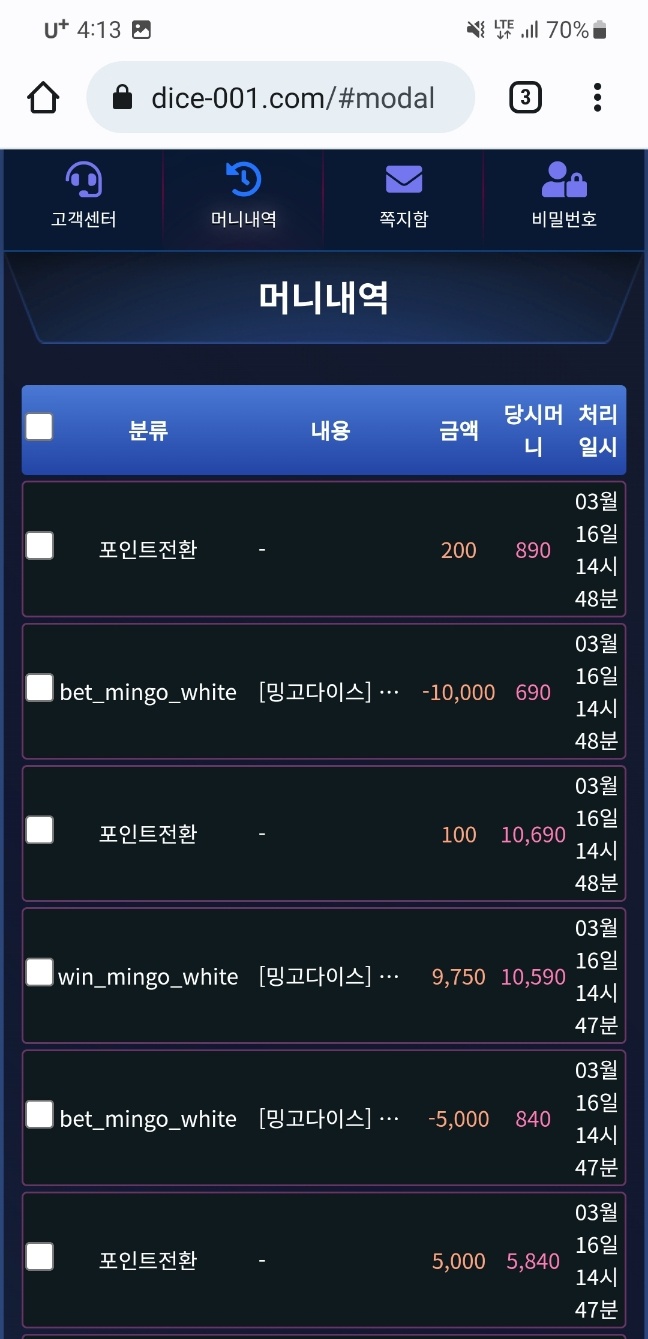Check the select-all box in table header
The image size is (648, 1339).
point(39,427)
